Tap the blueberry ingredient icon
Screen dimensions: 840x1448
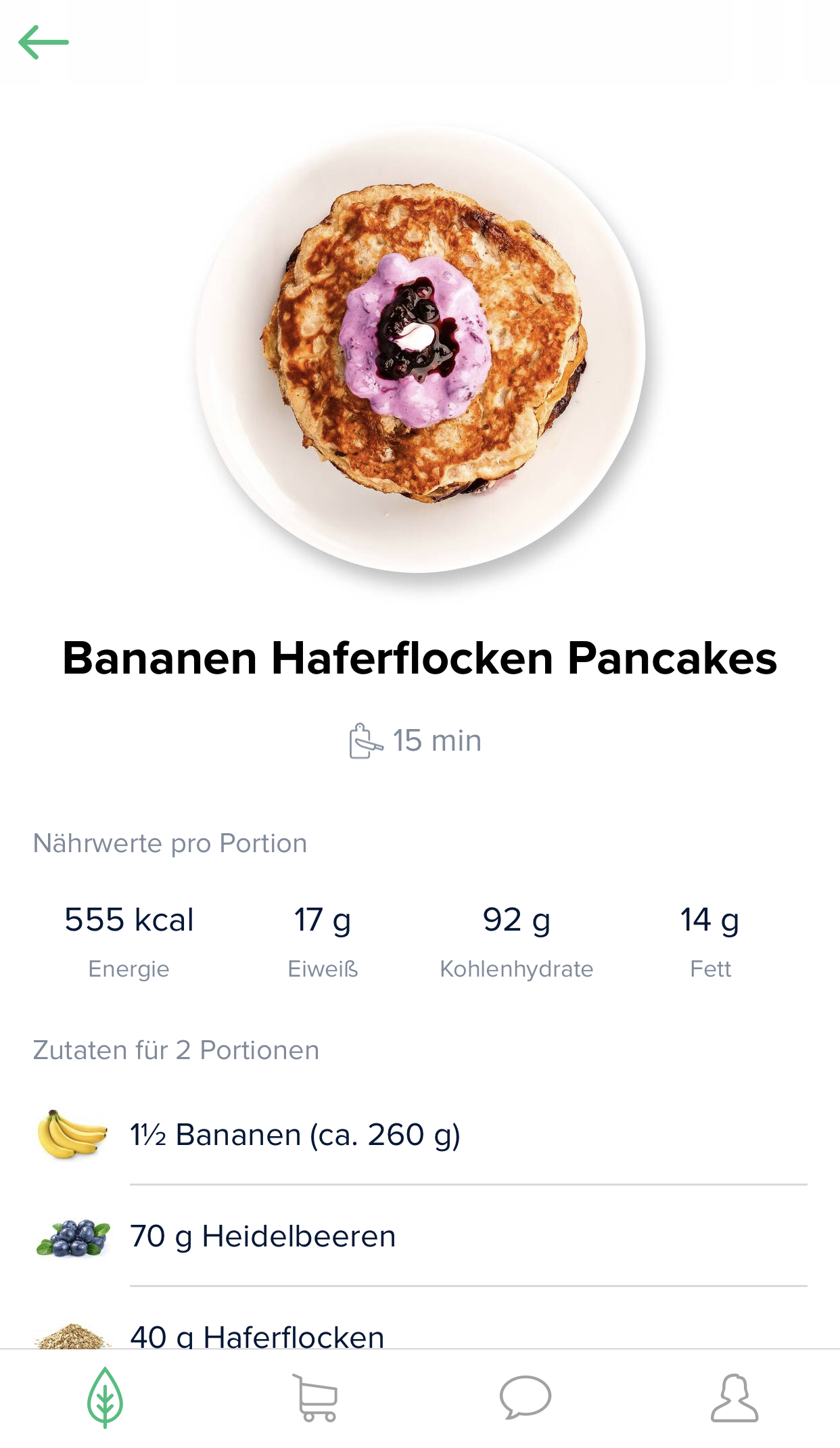pos(73,1236)
